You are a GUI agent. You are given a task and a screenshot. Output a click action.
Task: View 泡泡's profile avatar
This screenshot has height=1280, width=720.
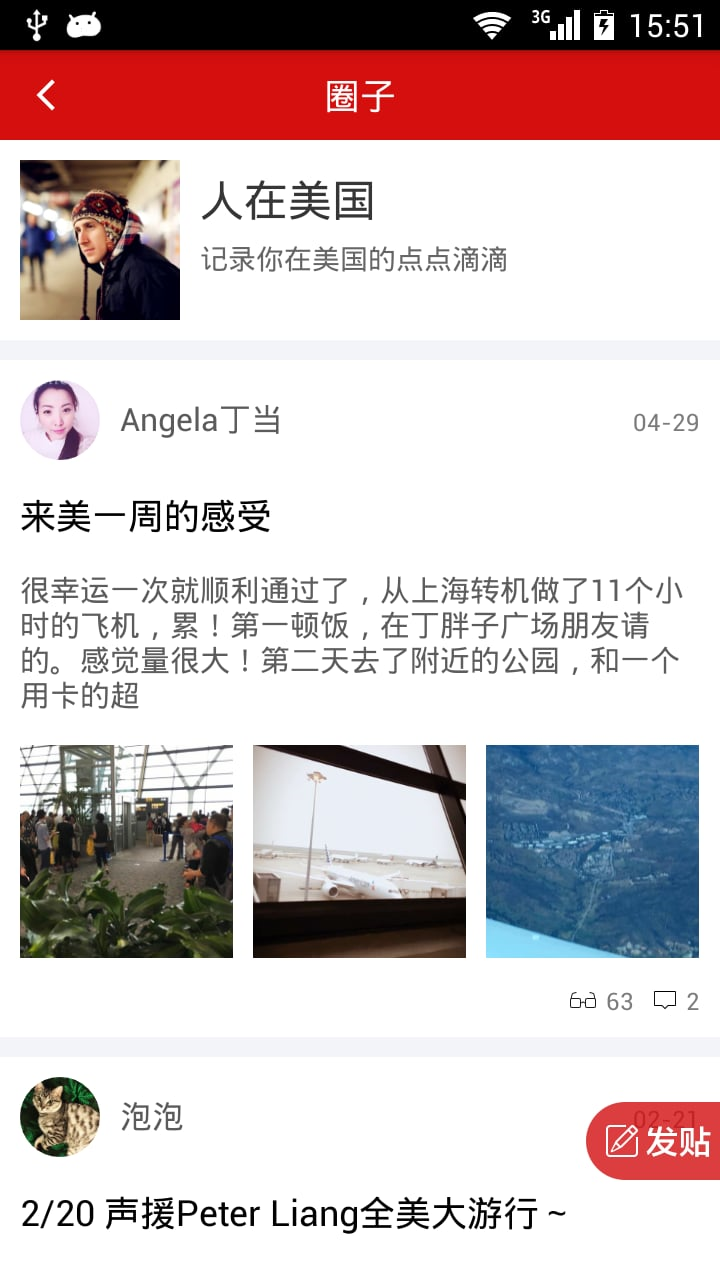60,1117
